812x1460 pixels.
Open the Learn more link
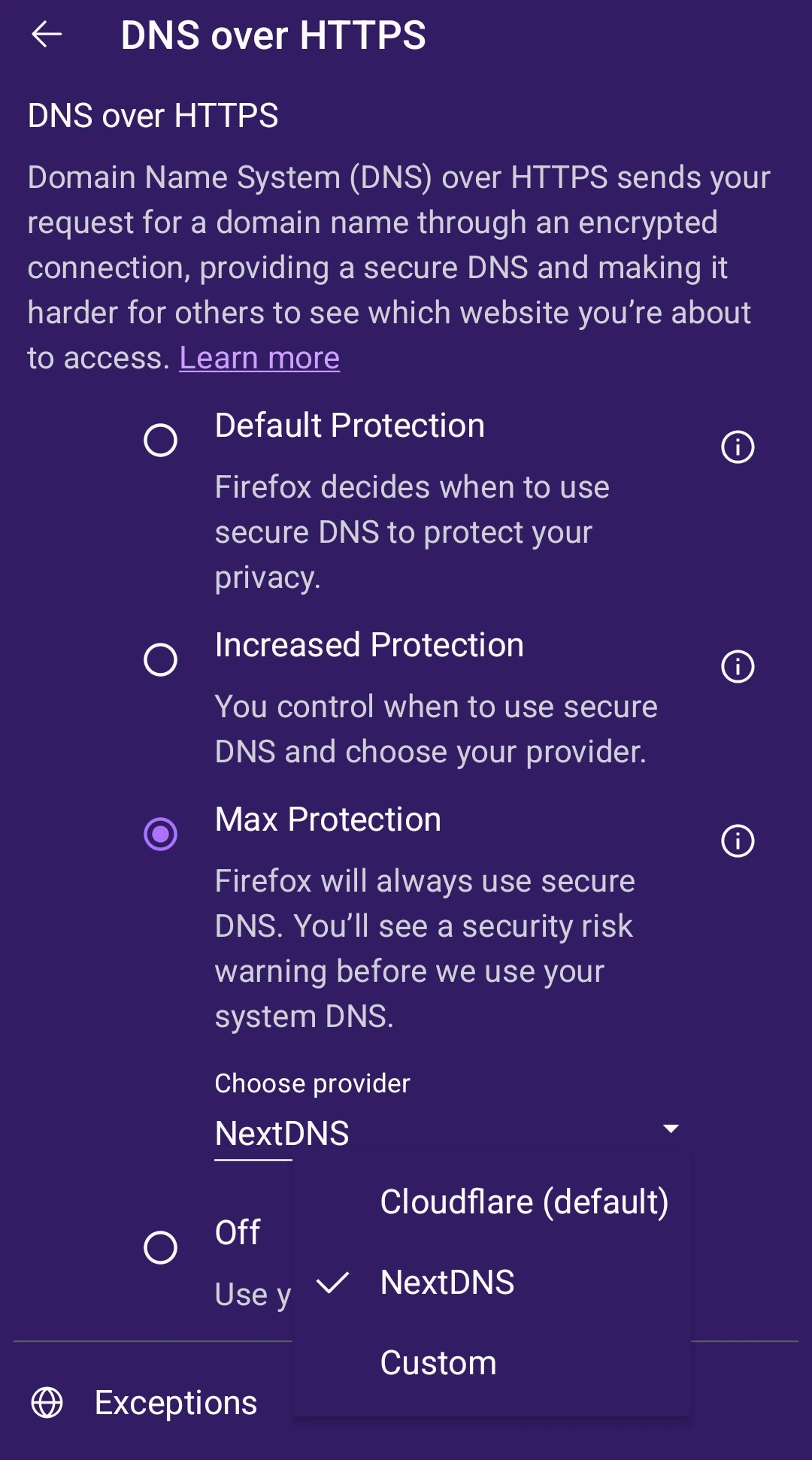click(x=259, y=358)
